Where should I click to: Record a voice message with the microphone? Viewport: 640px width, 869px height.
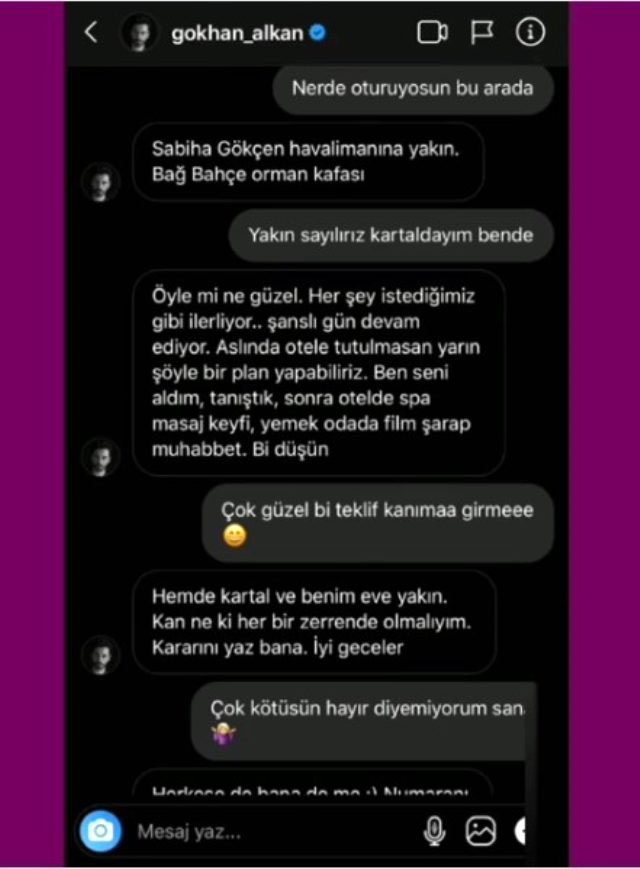tap(434, 830)
